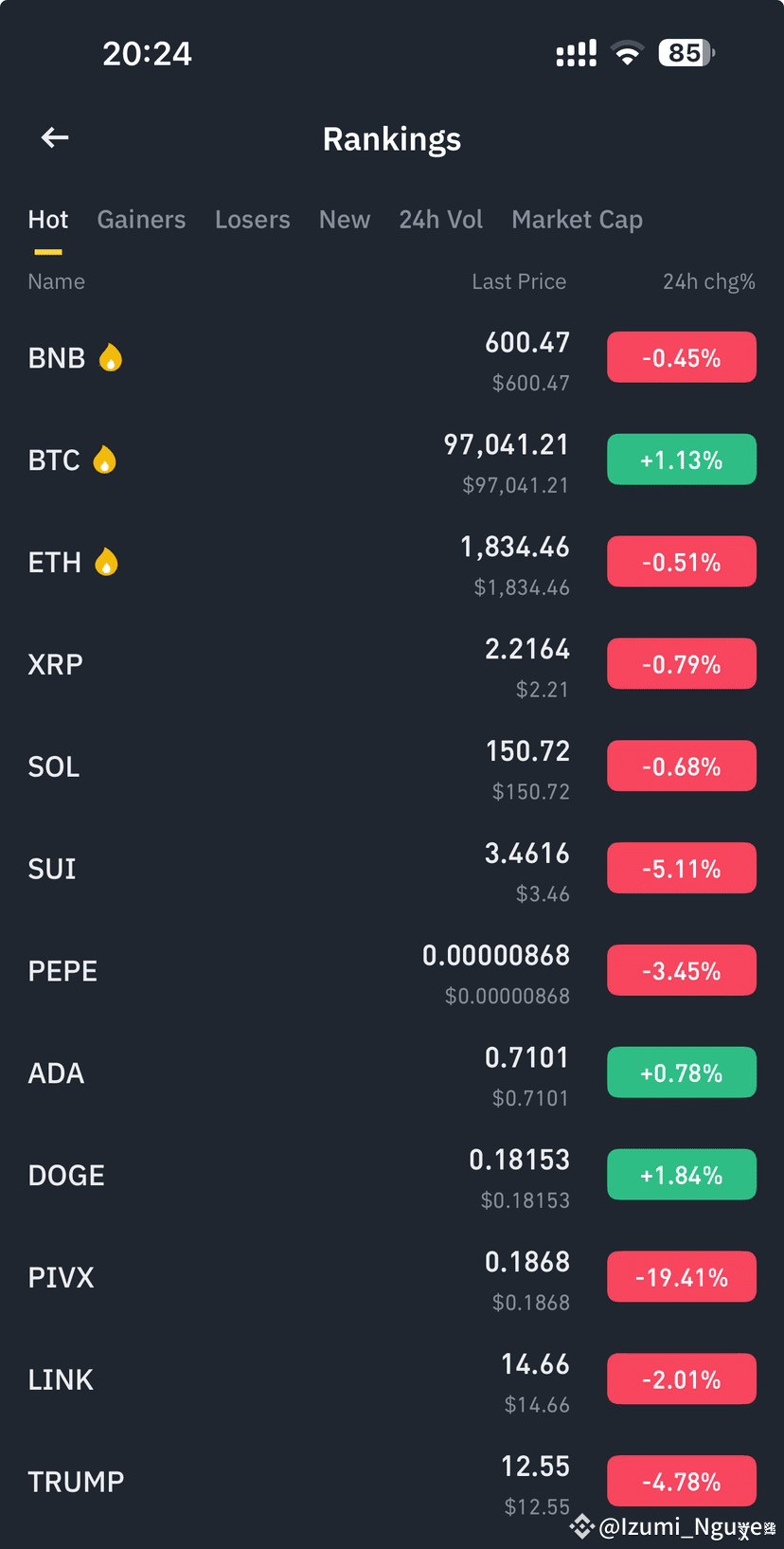Select the Market Cap ranking tab

pos(577,219)
